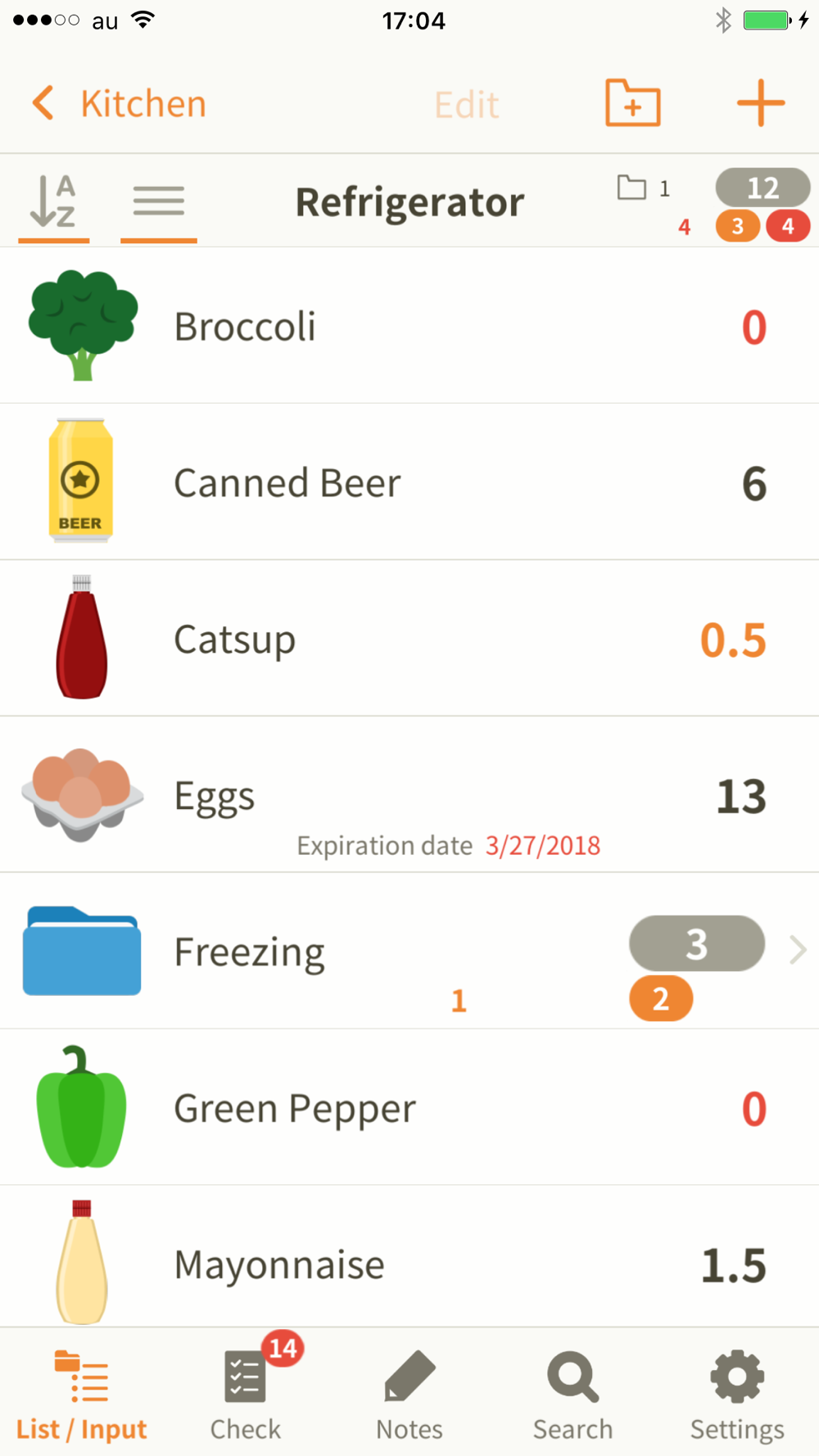This screenshot has width=819, height=1456.
Task: Sort the list alphabetically A-Z
Action: (x=54, y=201)
